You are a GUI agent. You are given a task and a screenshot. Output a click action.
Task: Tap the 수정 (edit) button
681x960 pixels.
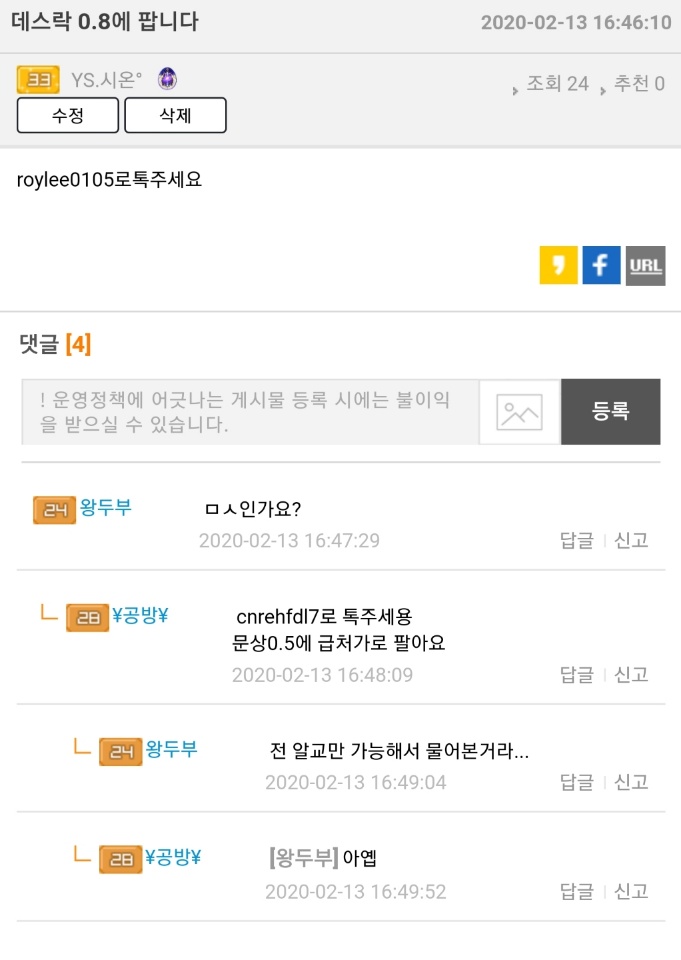(x=67, y=115)
